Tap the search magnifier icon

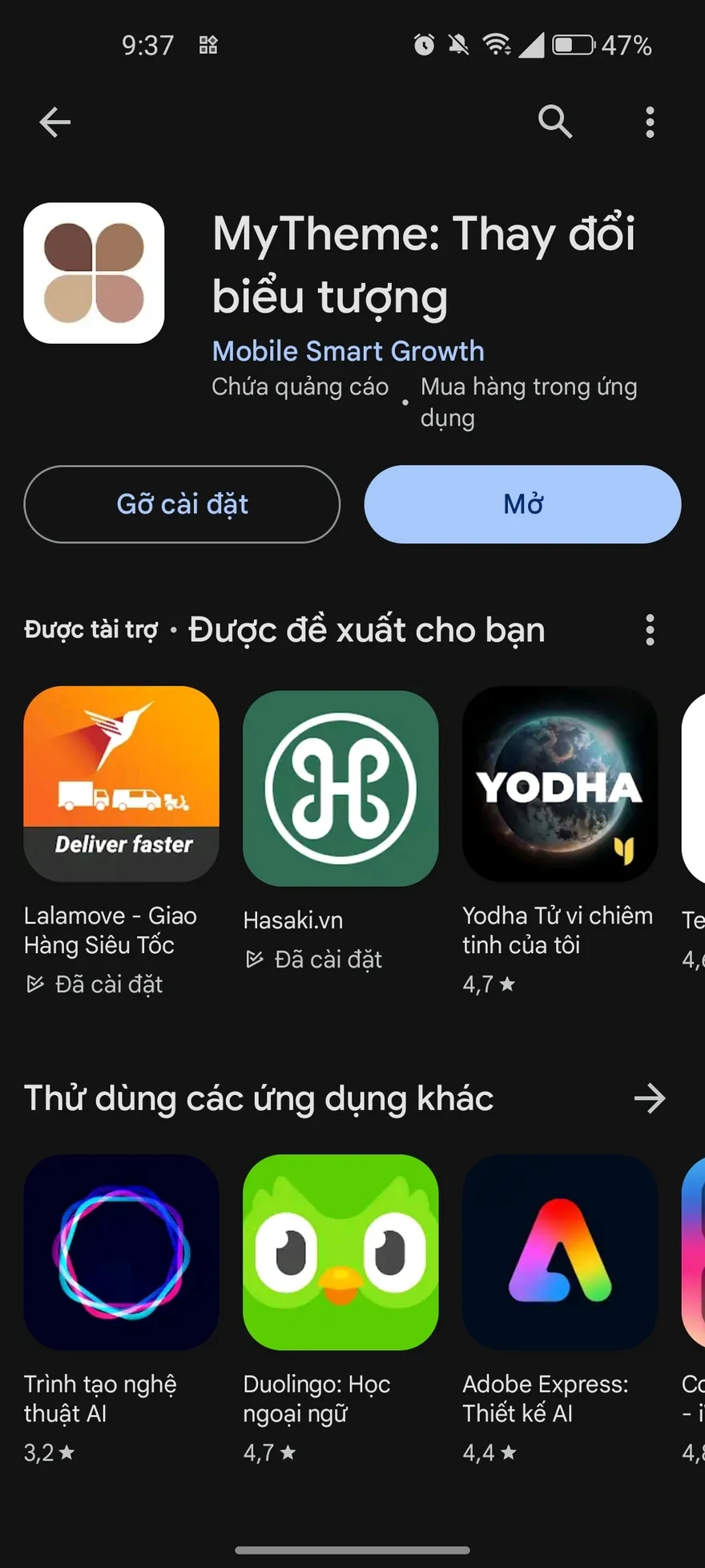click(555, 122)
